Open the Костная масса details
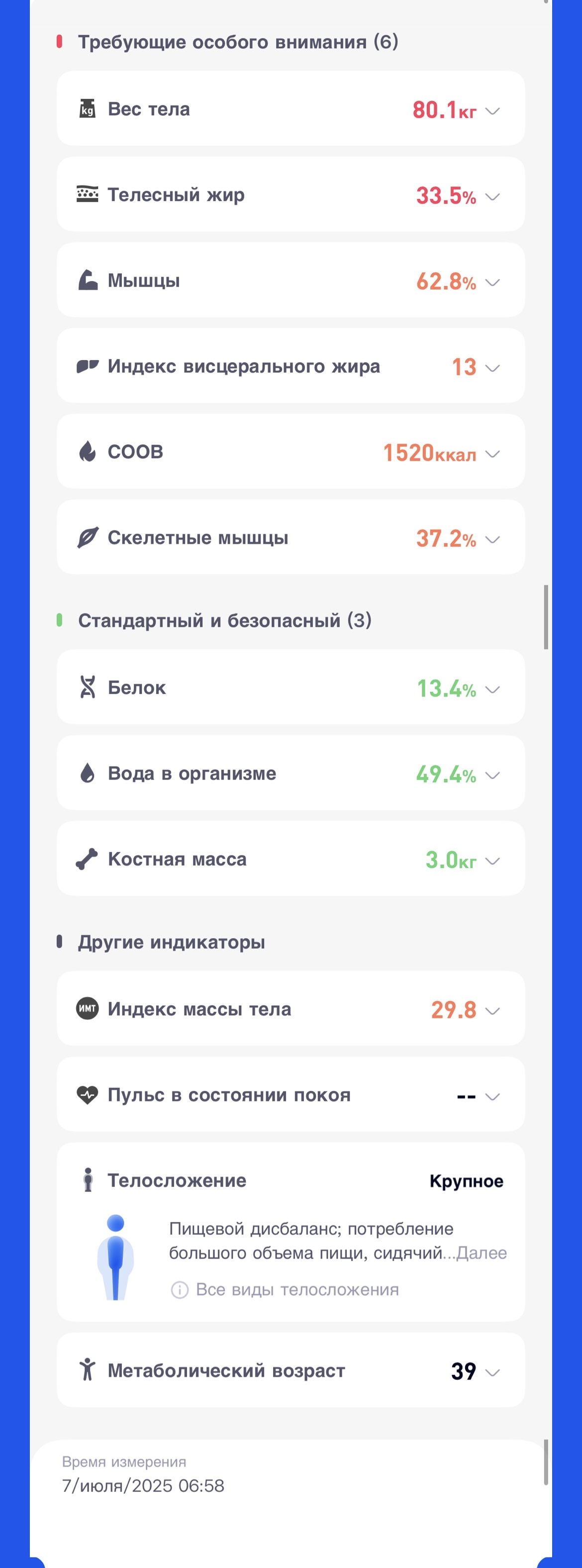582x1568 pixels. 492,861
